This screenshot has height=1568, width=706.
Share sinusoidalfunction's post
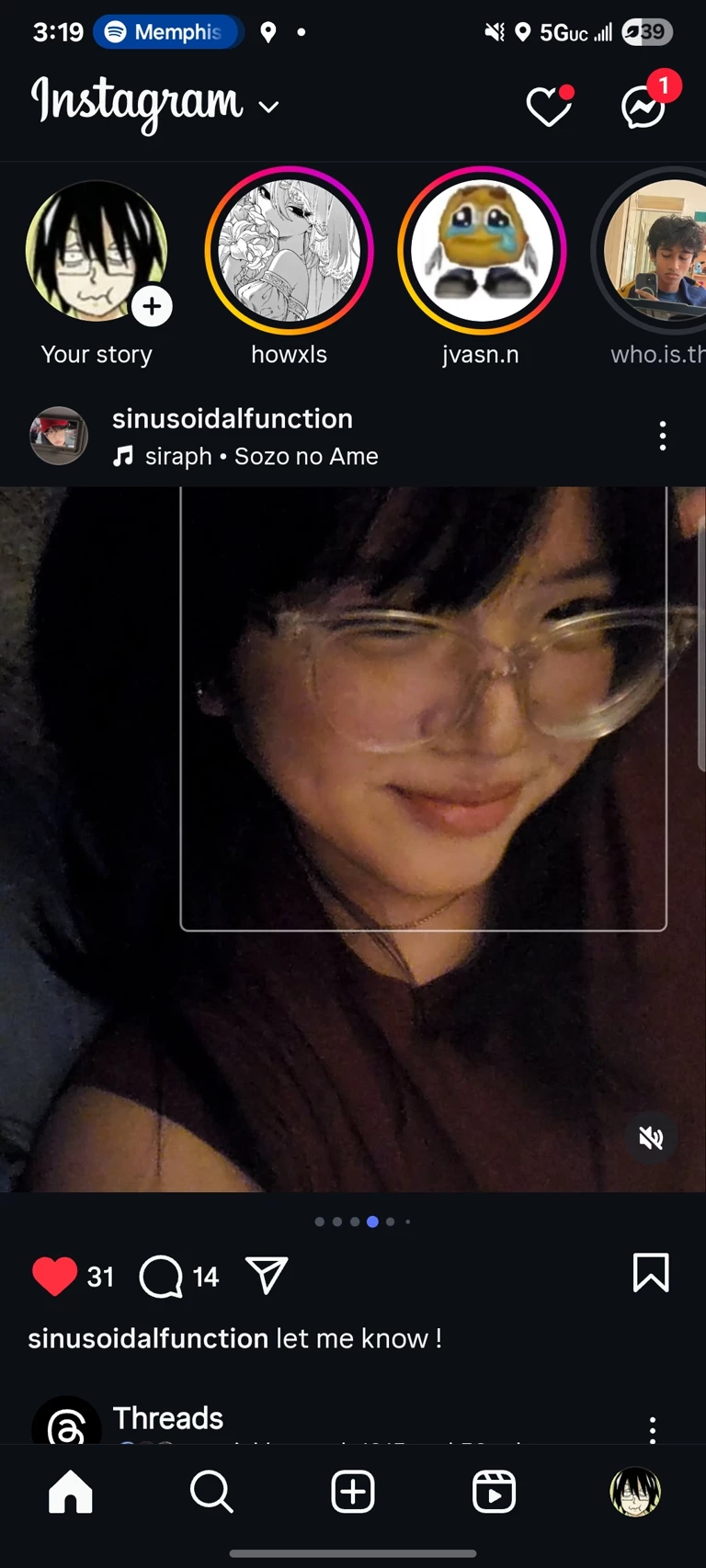pos(268,1276)
